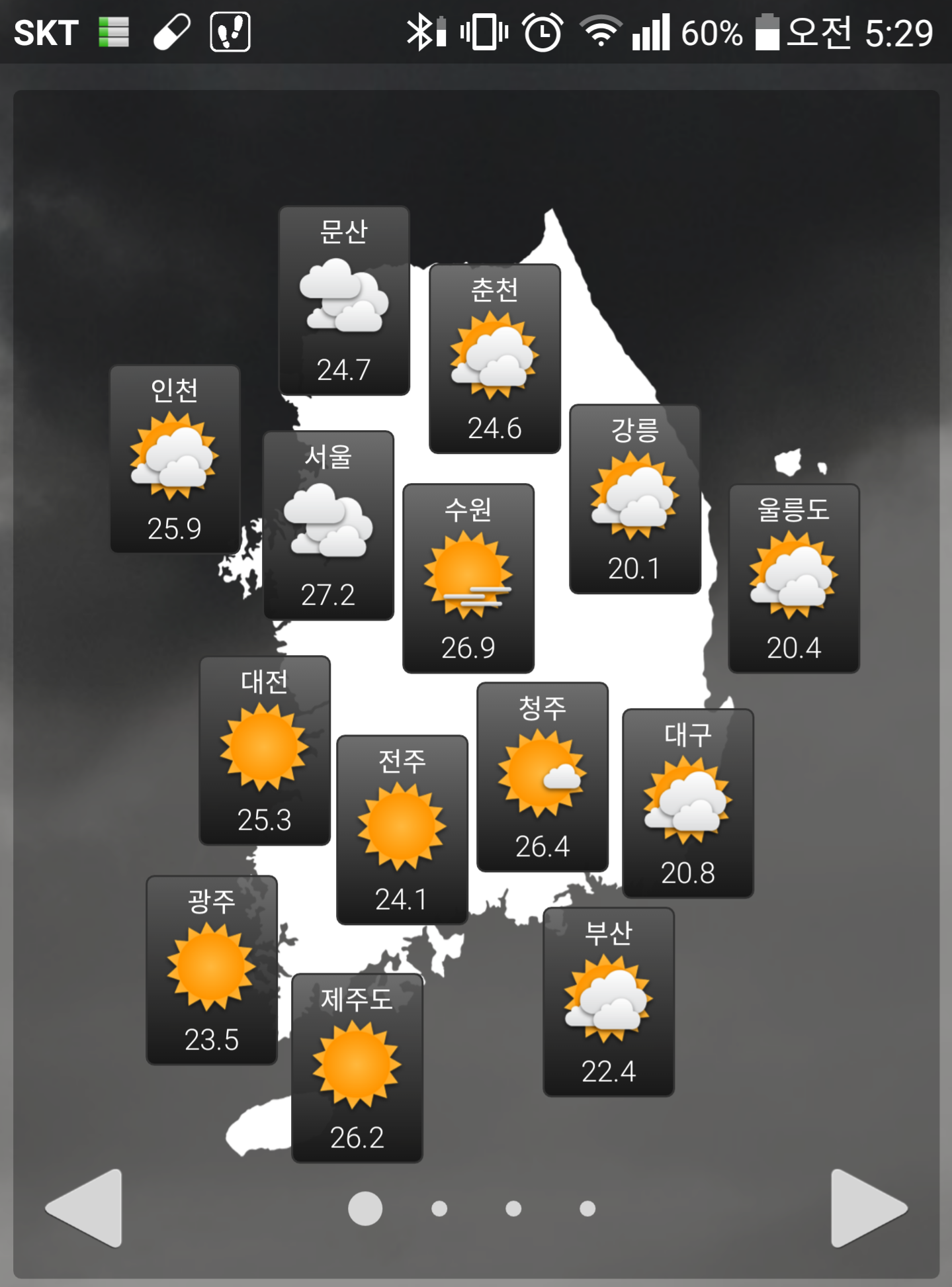Open the 인천 weather card
Viewport: 952px width, 1287px height.
(175, 459)
